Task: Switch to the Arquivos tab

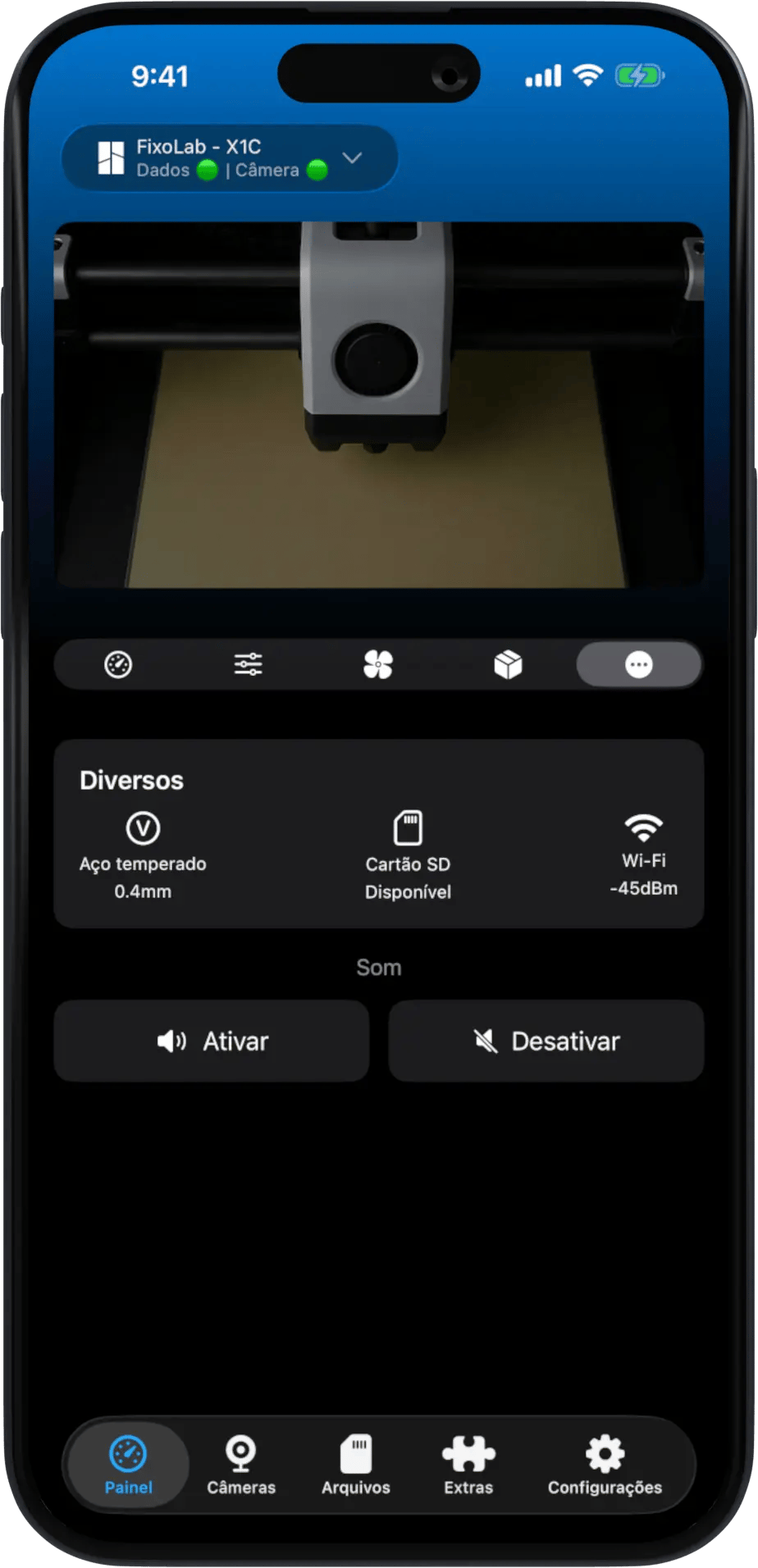Action: tap(355, 1464)
